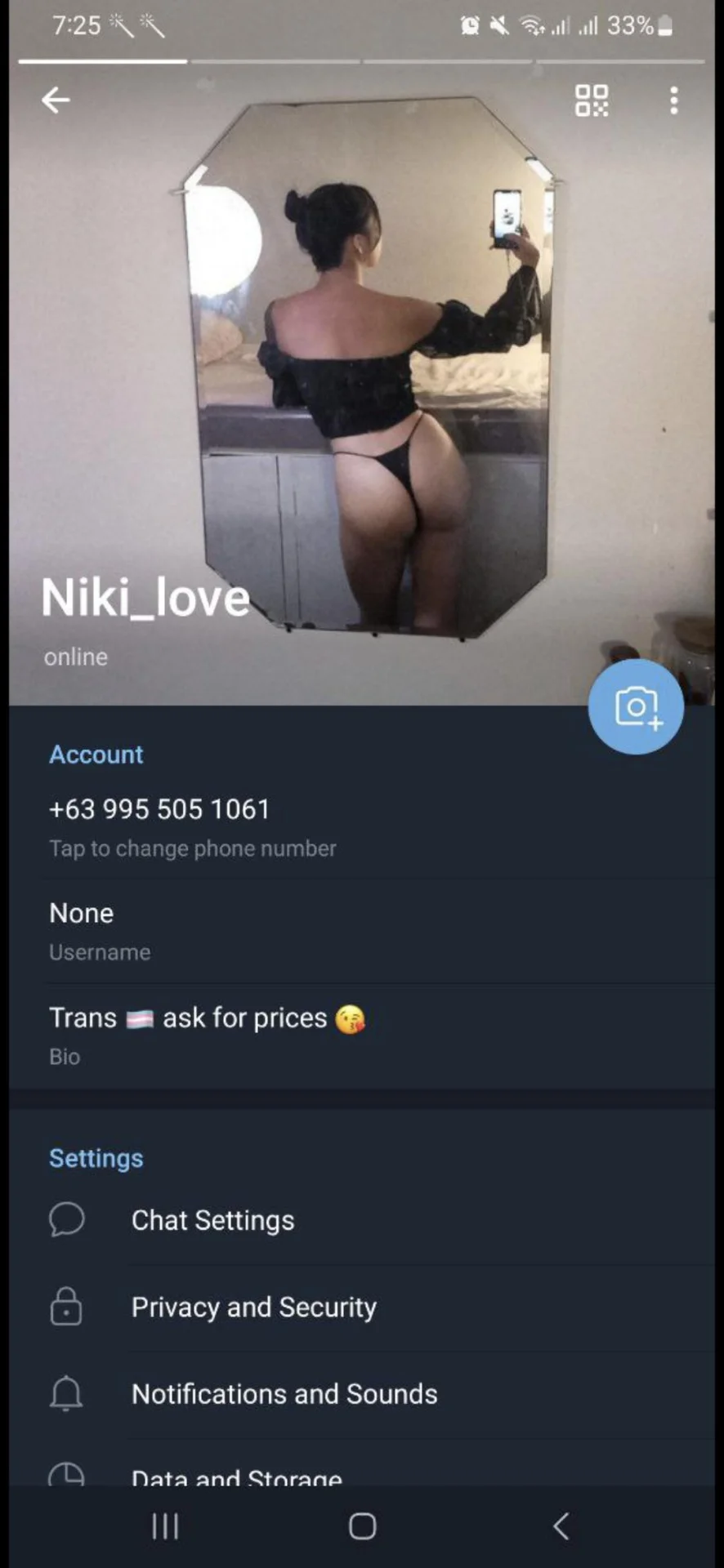Tap the system recent apps button
Viewport: 724px width, 1568px height.
point(165,1526)
